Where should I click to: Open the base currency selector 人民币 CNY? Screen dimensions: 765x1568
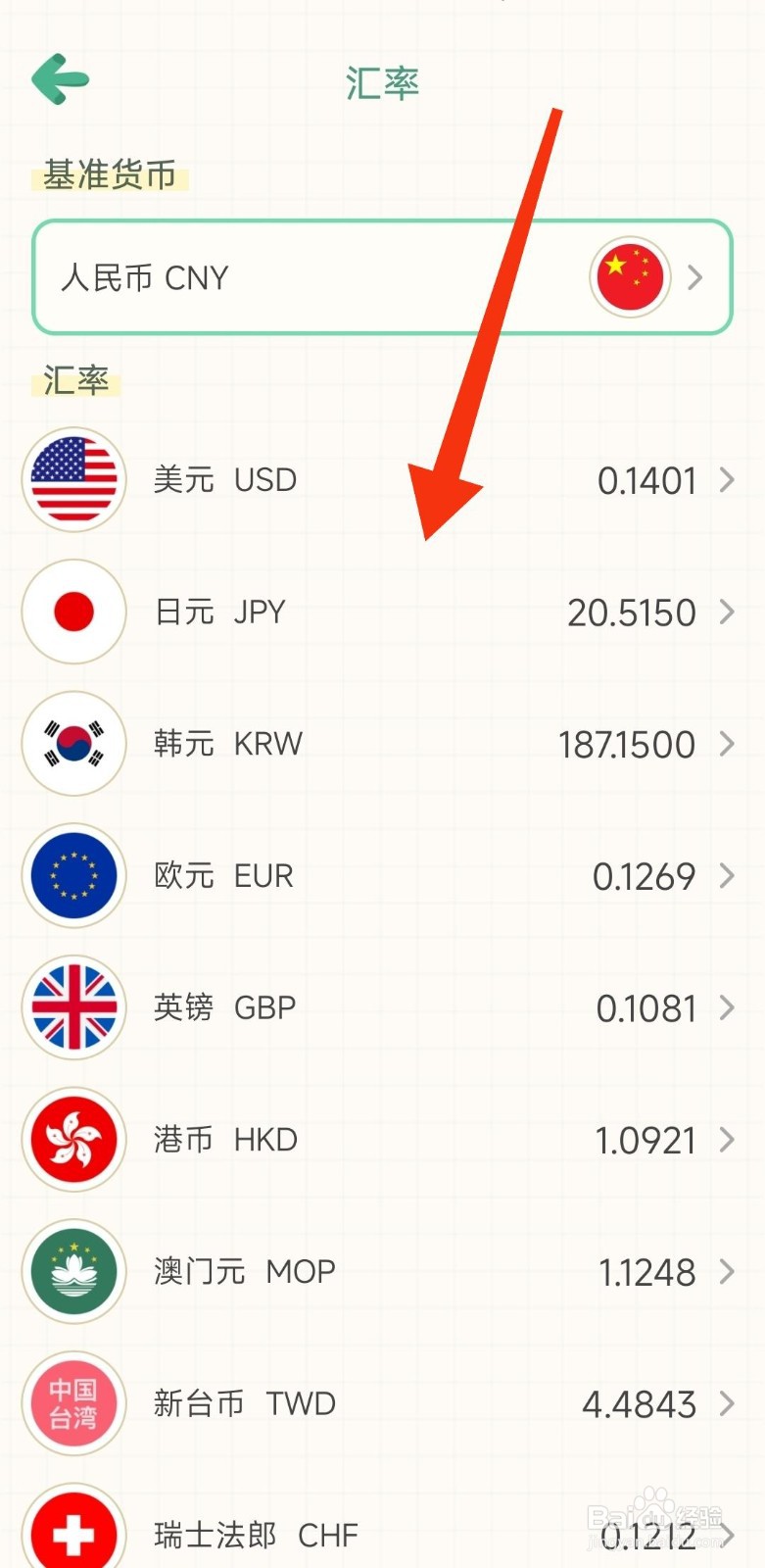(382, 277)
